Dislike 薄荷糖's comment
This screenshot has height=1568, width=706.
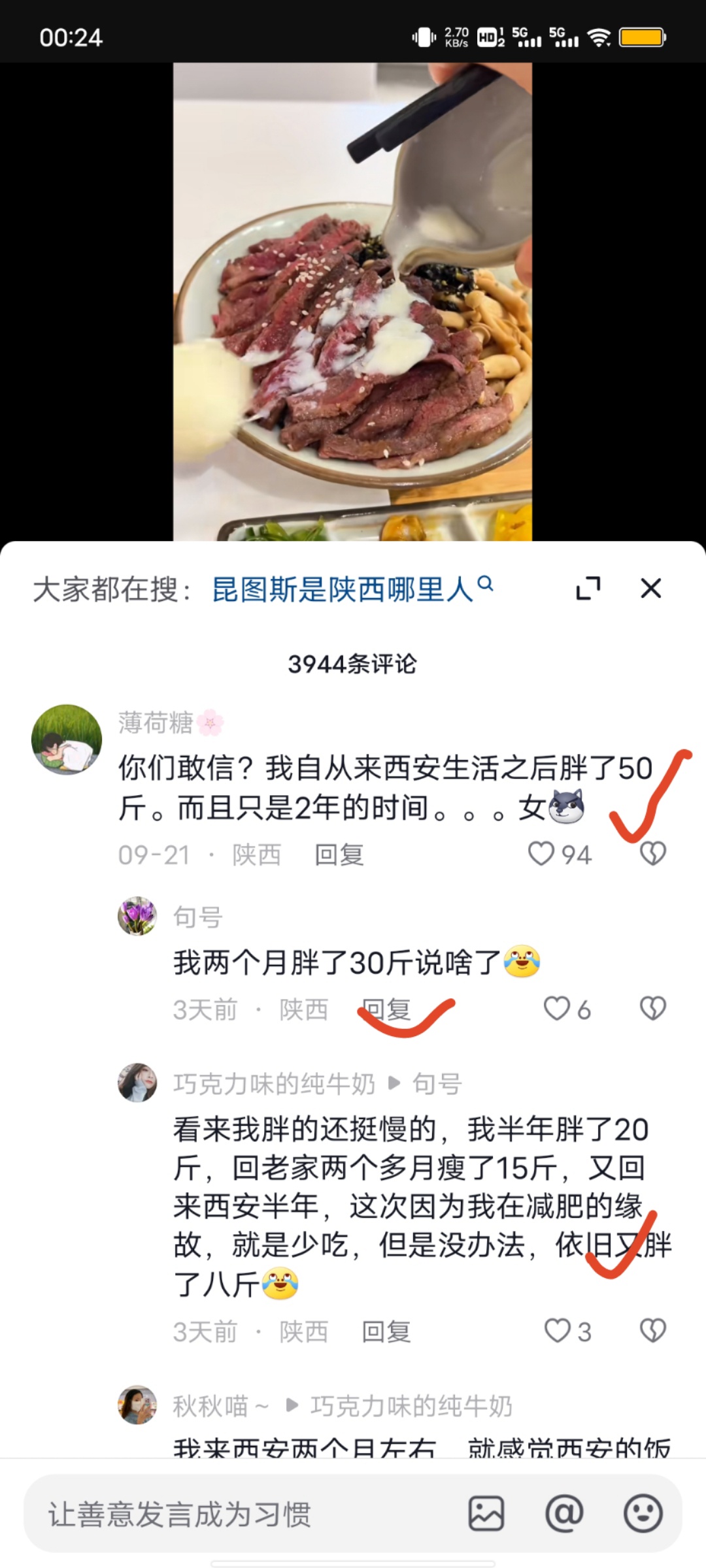click(x=652, y=854)
